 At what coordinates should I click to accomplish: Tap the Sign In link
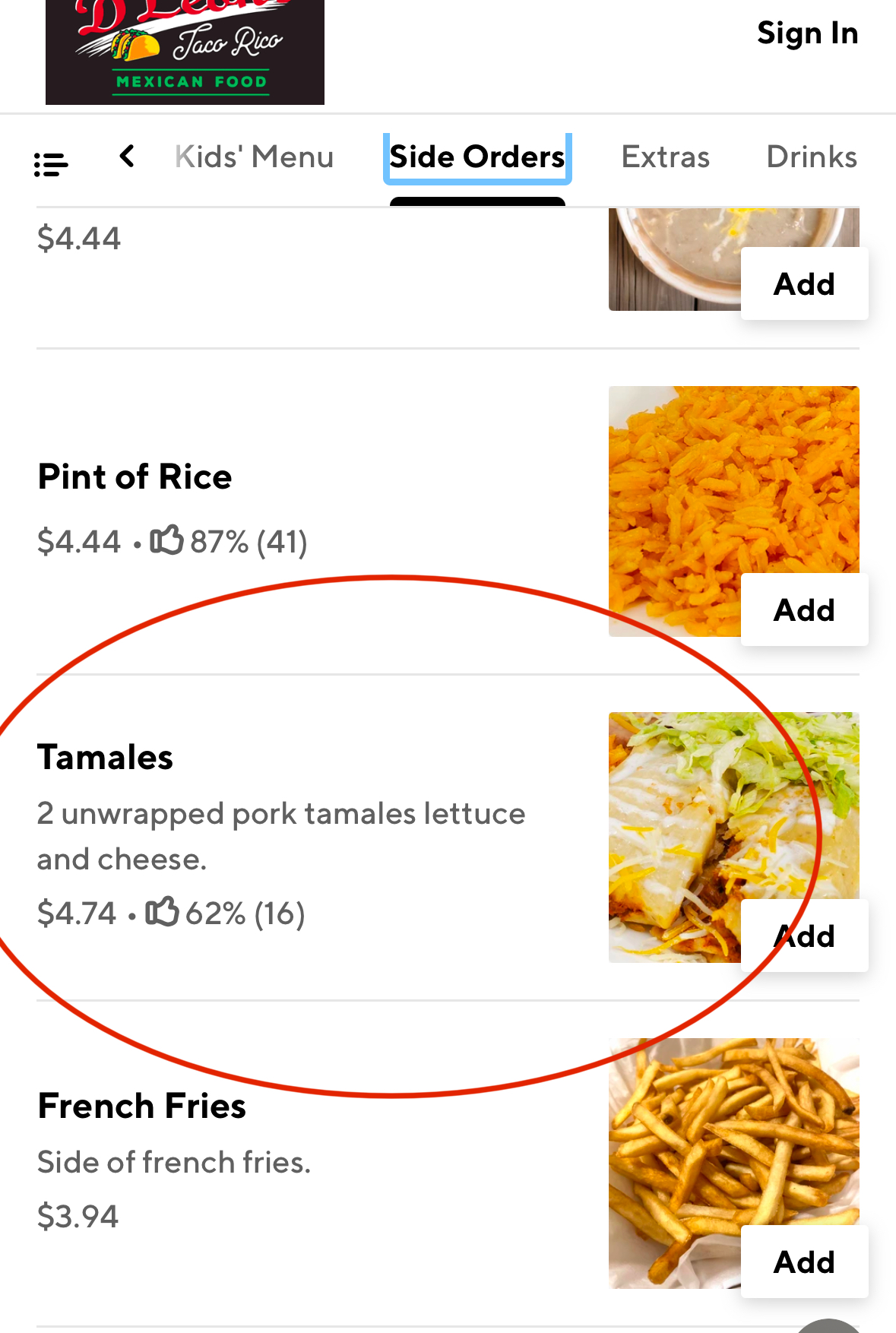[807, 33]
